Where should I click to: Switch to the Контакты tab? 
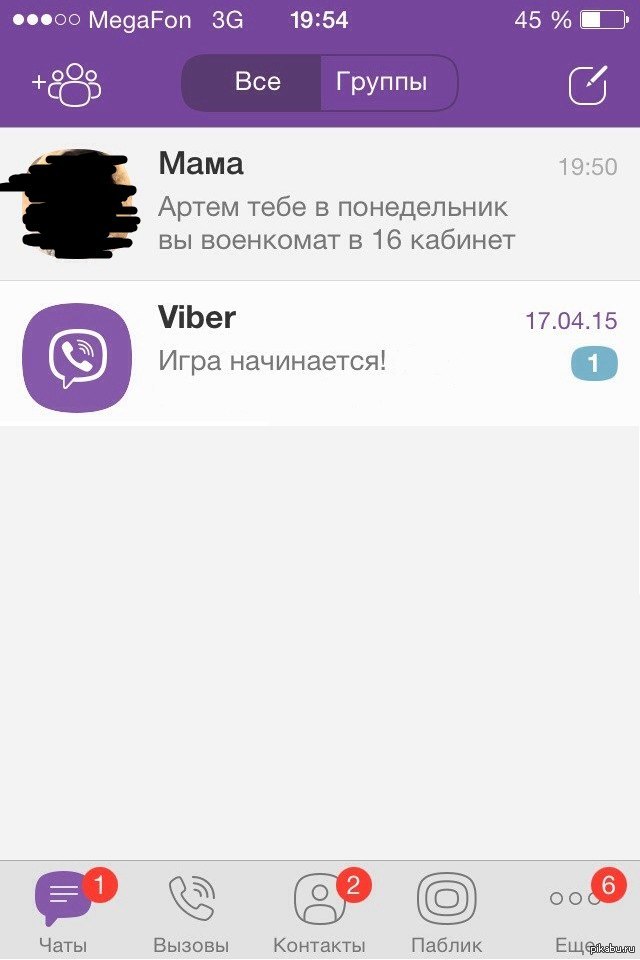pos(319,911)
